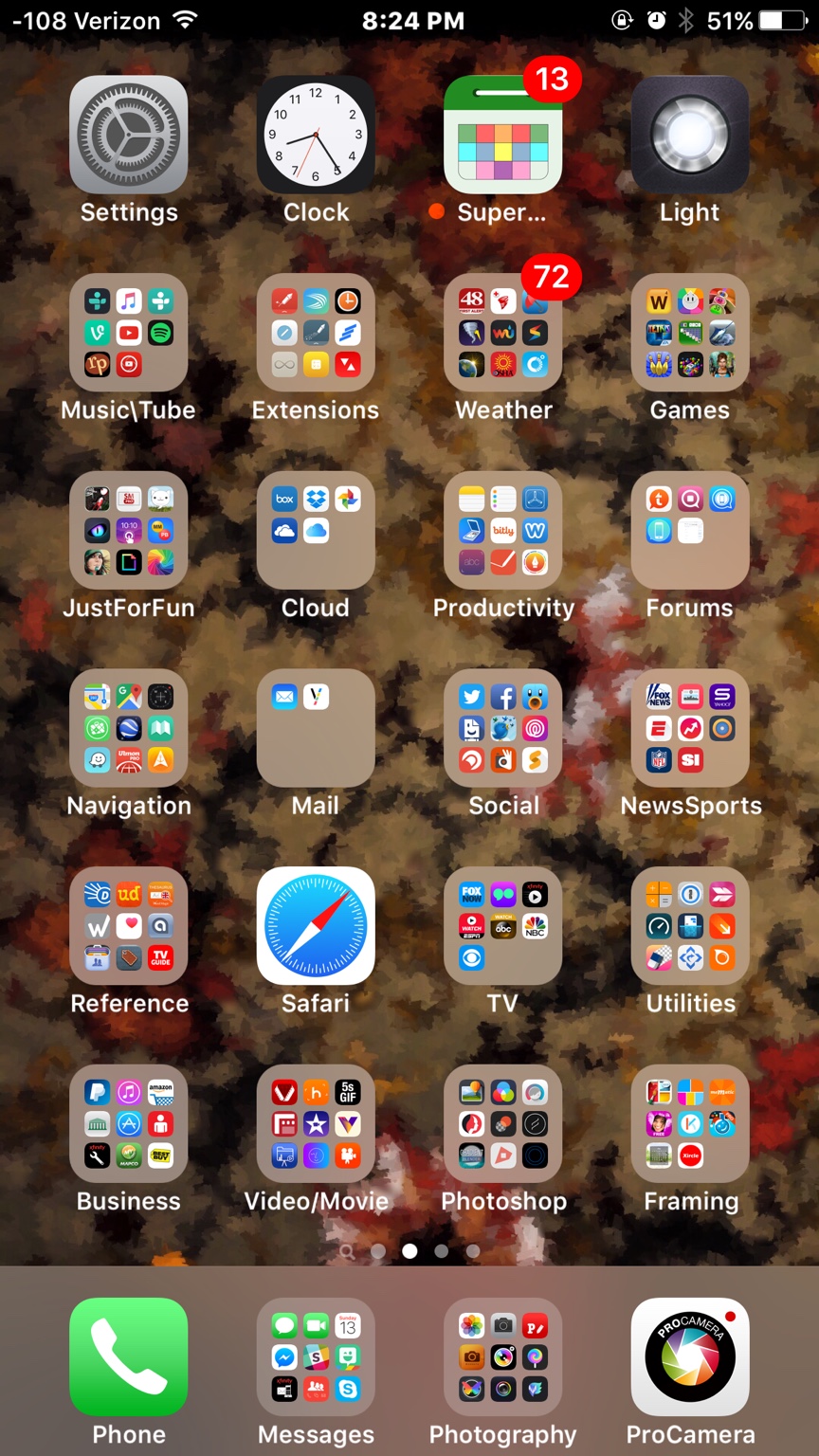Image resolution: width=819 pixels, height=1456 pixels.
Task: Expand the JustForFun folder
Action: pyautogui.click(x=128, y=530)
